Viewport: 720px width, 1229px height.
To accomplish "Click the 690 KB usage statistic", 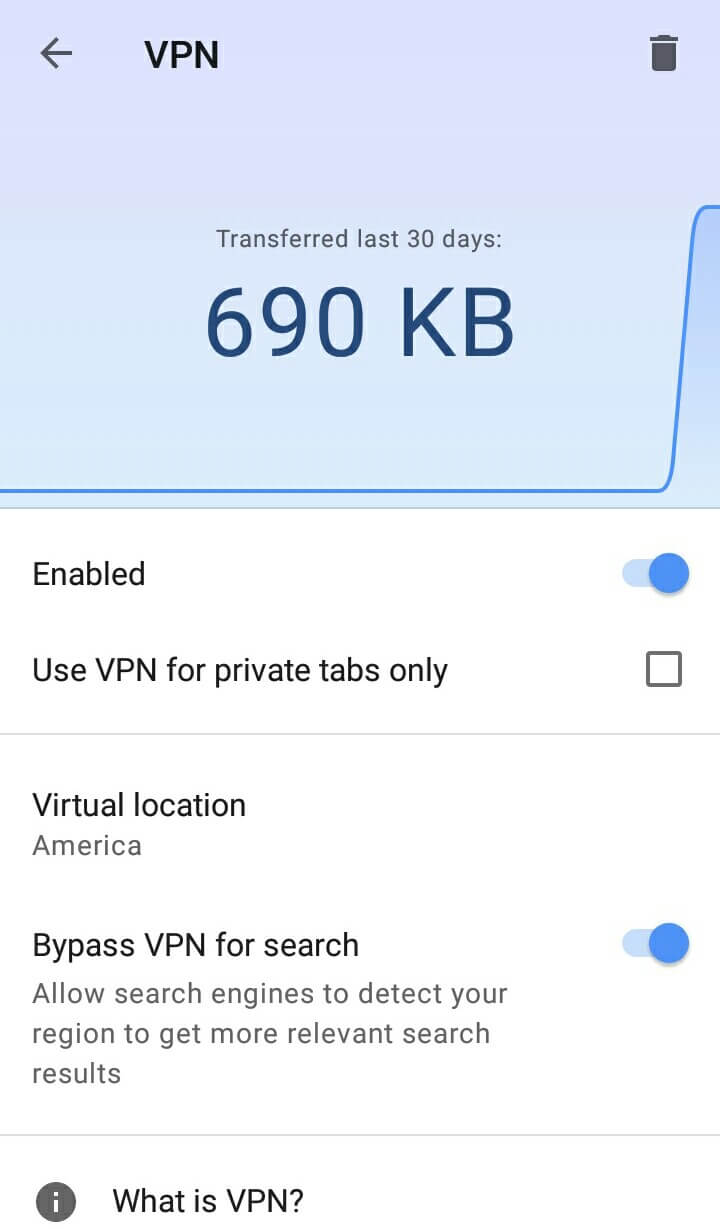I will (x=360, y=318).
